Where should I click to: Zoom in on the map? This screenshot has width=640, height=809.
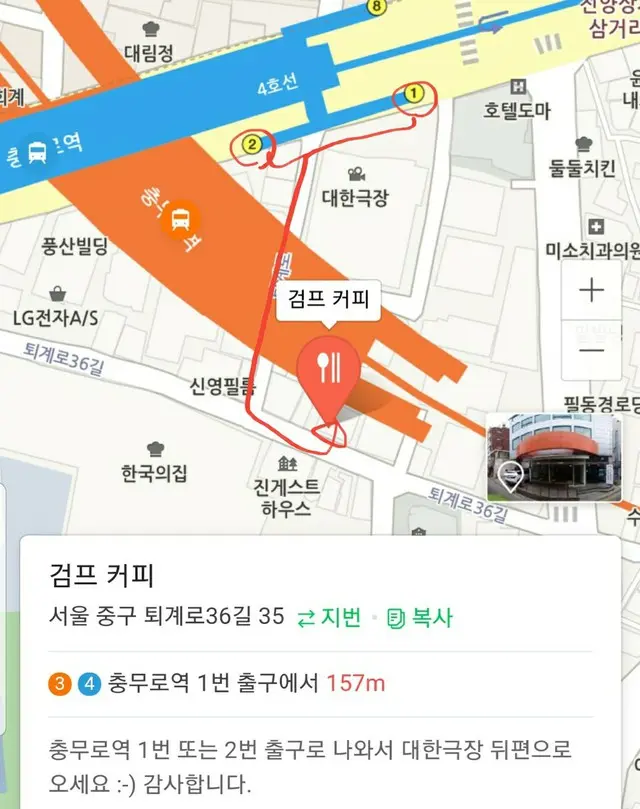[592, 291]
